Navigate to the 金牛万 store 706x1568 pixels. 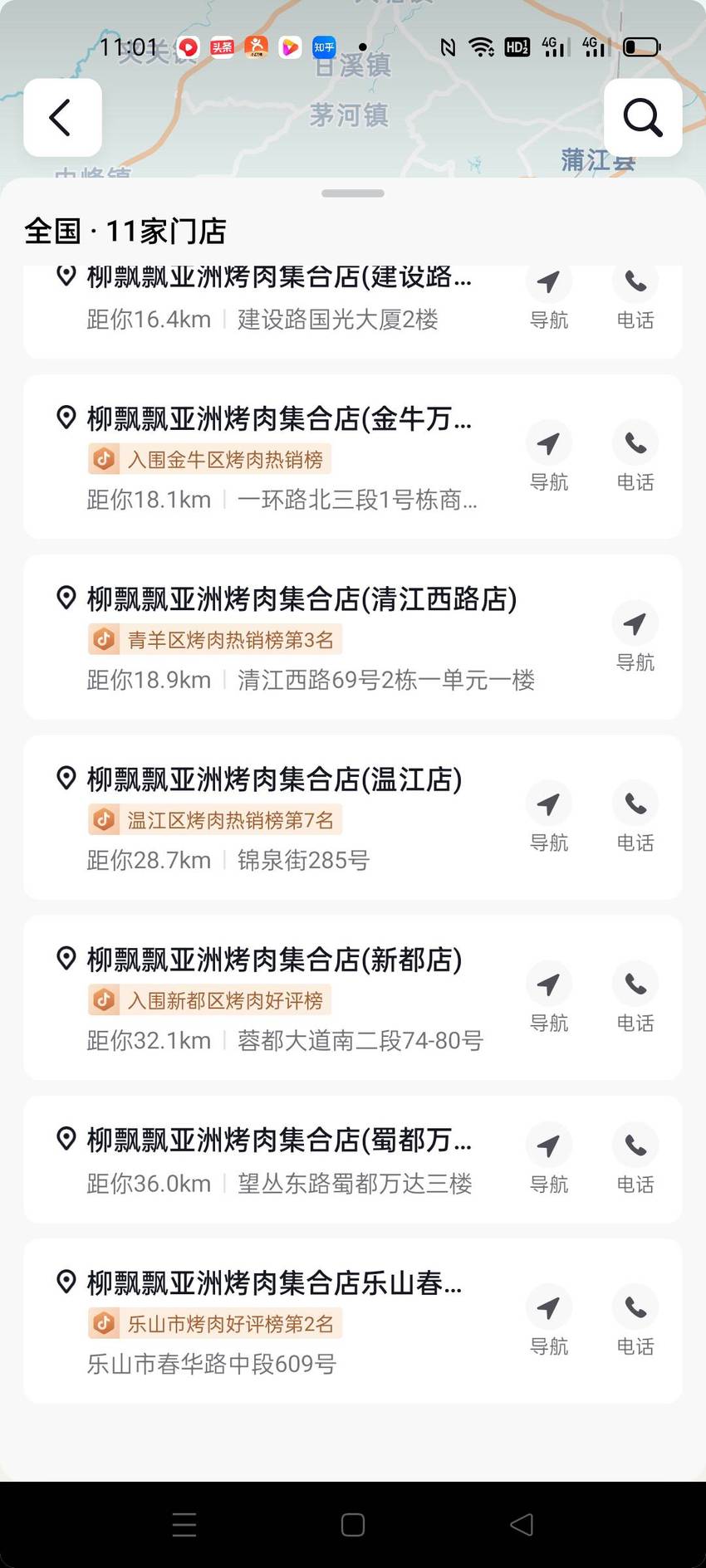548,457
